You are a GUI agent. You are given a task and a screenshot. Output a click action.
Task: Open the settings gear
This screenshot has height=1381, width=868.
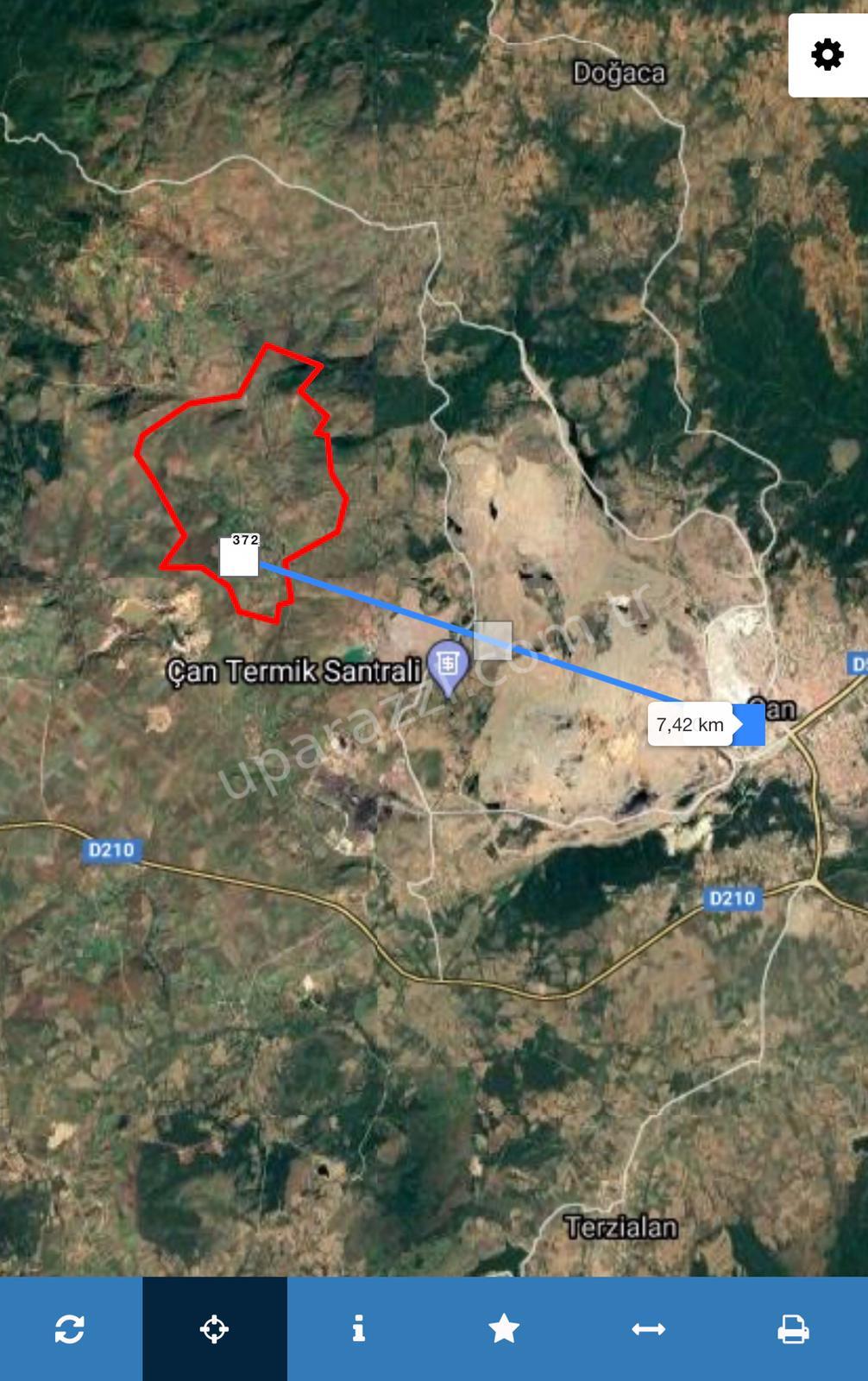tap(827, 55)
